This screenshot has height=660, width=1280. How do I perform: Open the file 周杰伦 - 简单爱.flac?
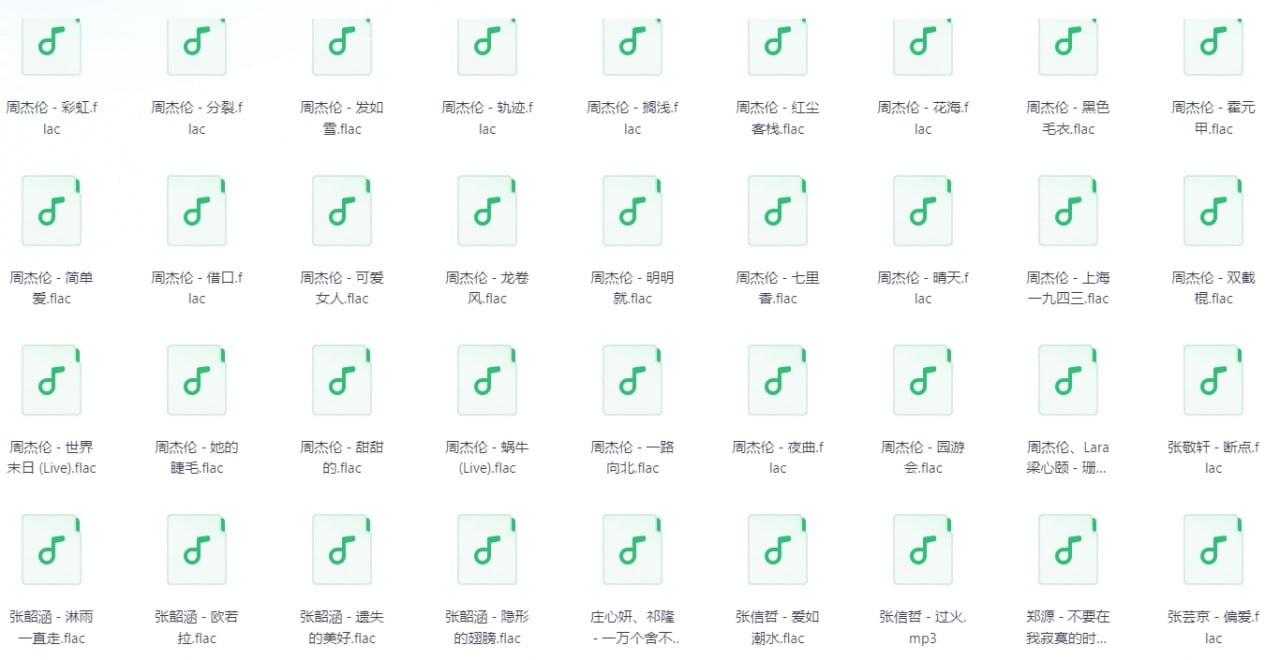(x=51, y=211)
